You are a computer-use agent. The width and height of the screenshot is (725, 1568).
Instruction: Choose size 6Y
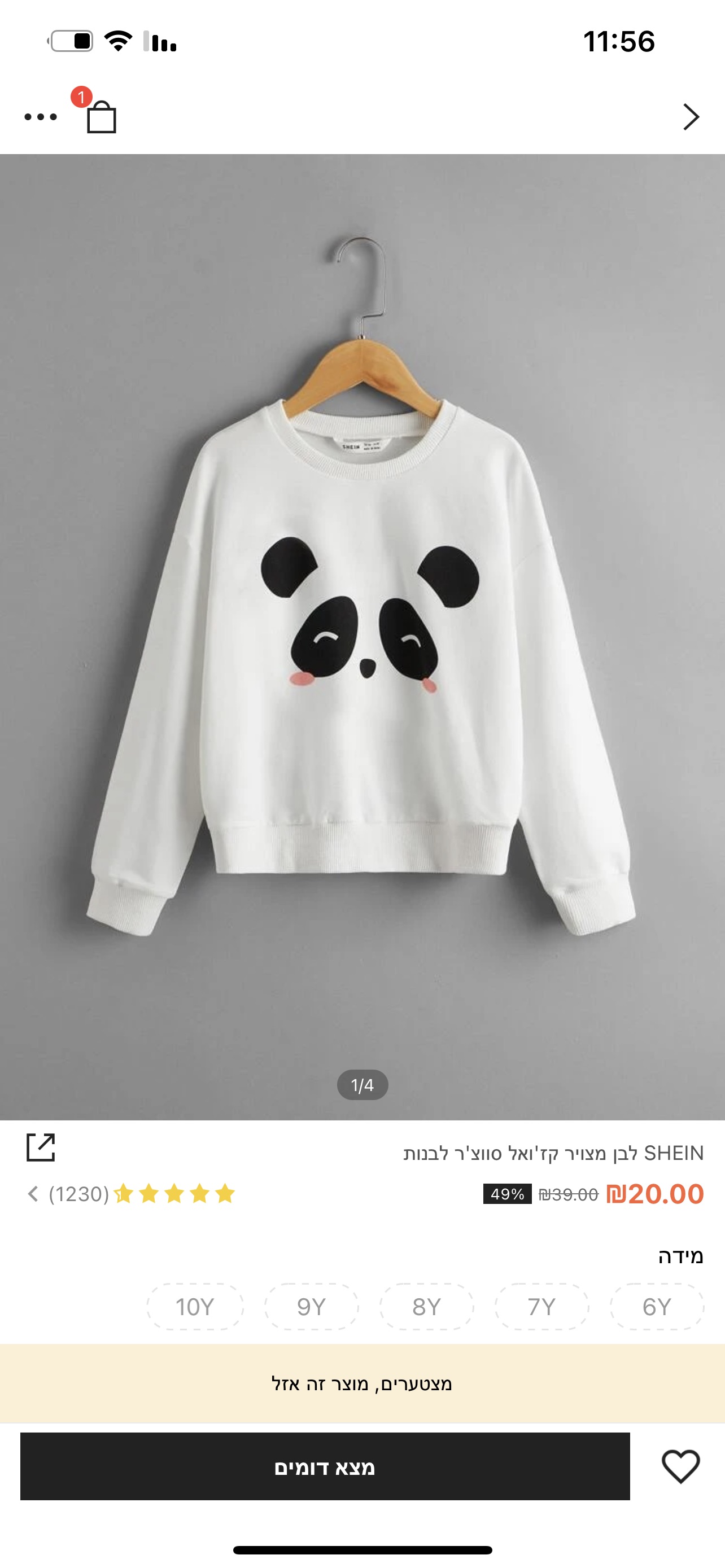657,1307
